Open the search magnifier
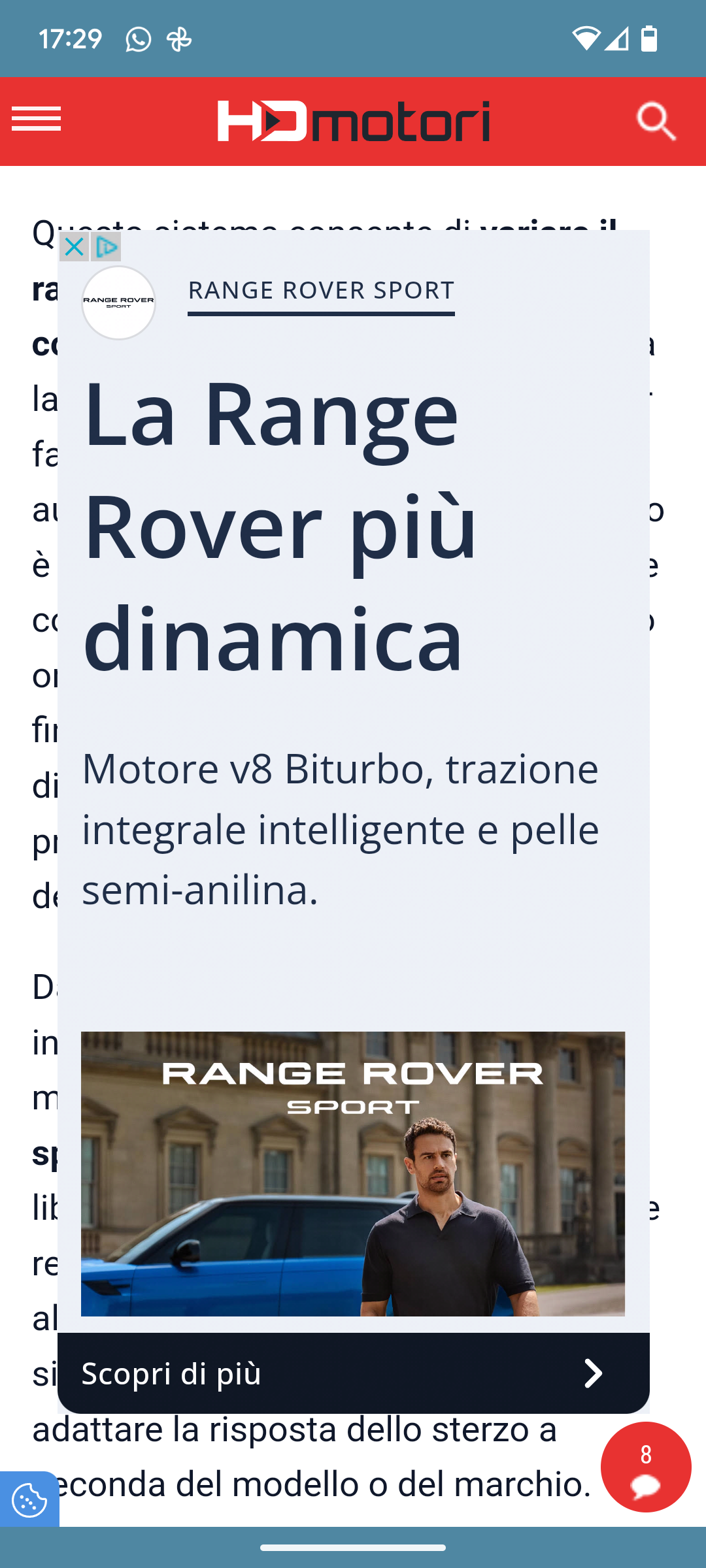Screen dimensions: 706x1568 pyautogui.click(x=656, y=121)
